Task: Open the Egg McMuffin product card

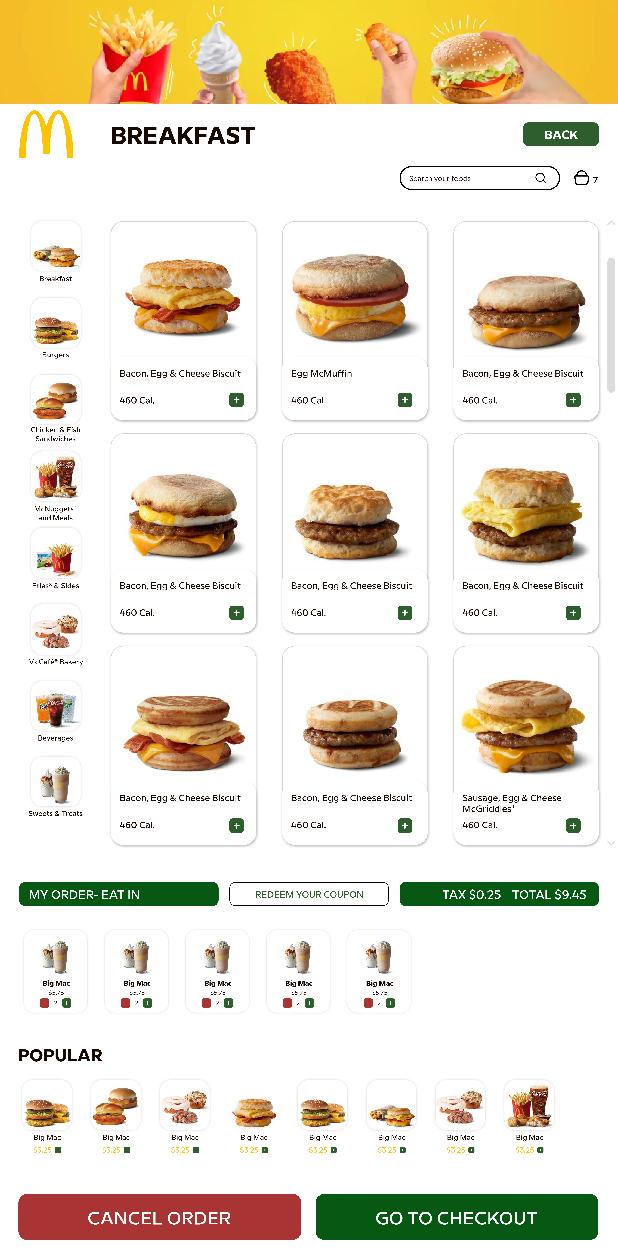Action: 355,320
